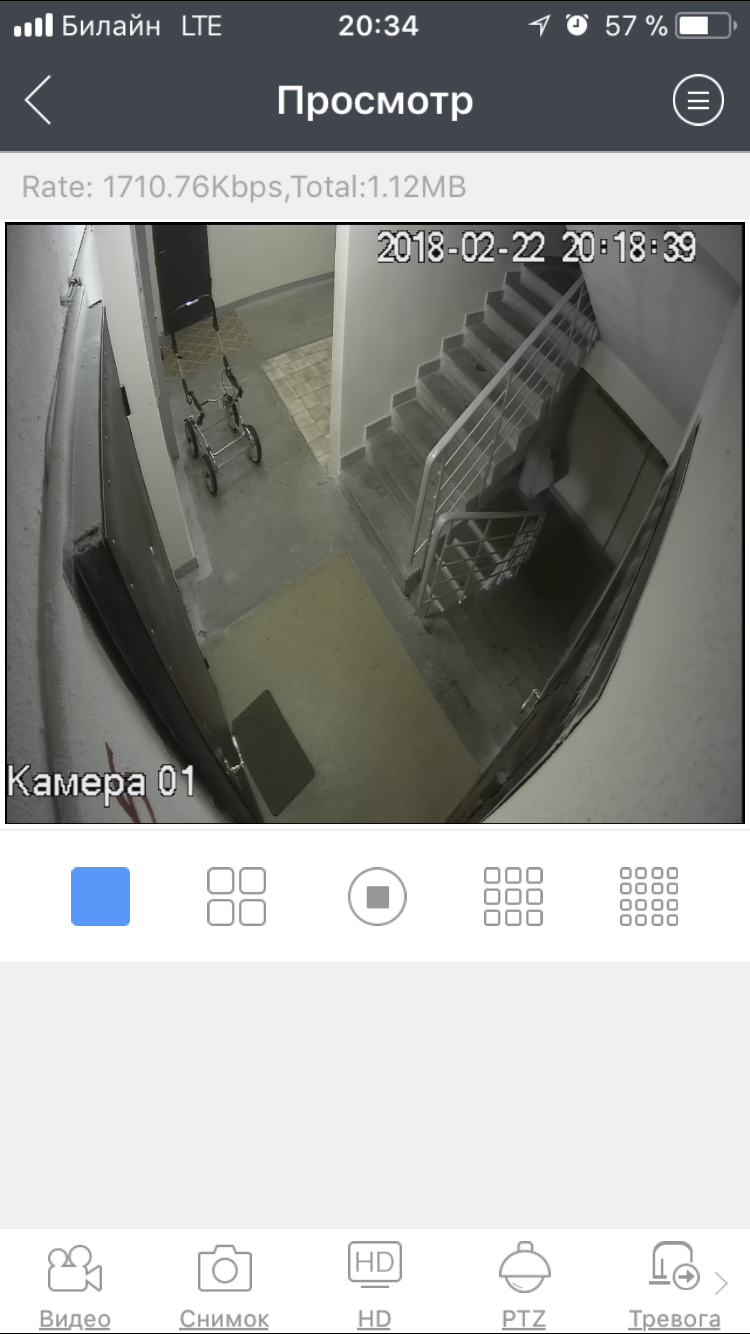
Task: Open the menu in the top bar
Action: tap(698, 101)
